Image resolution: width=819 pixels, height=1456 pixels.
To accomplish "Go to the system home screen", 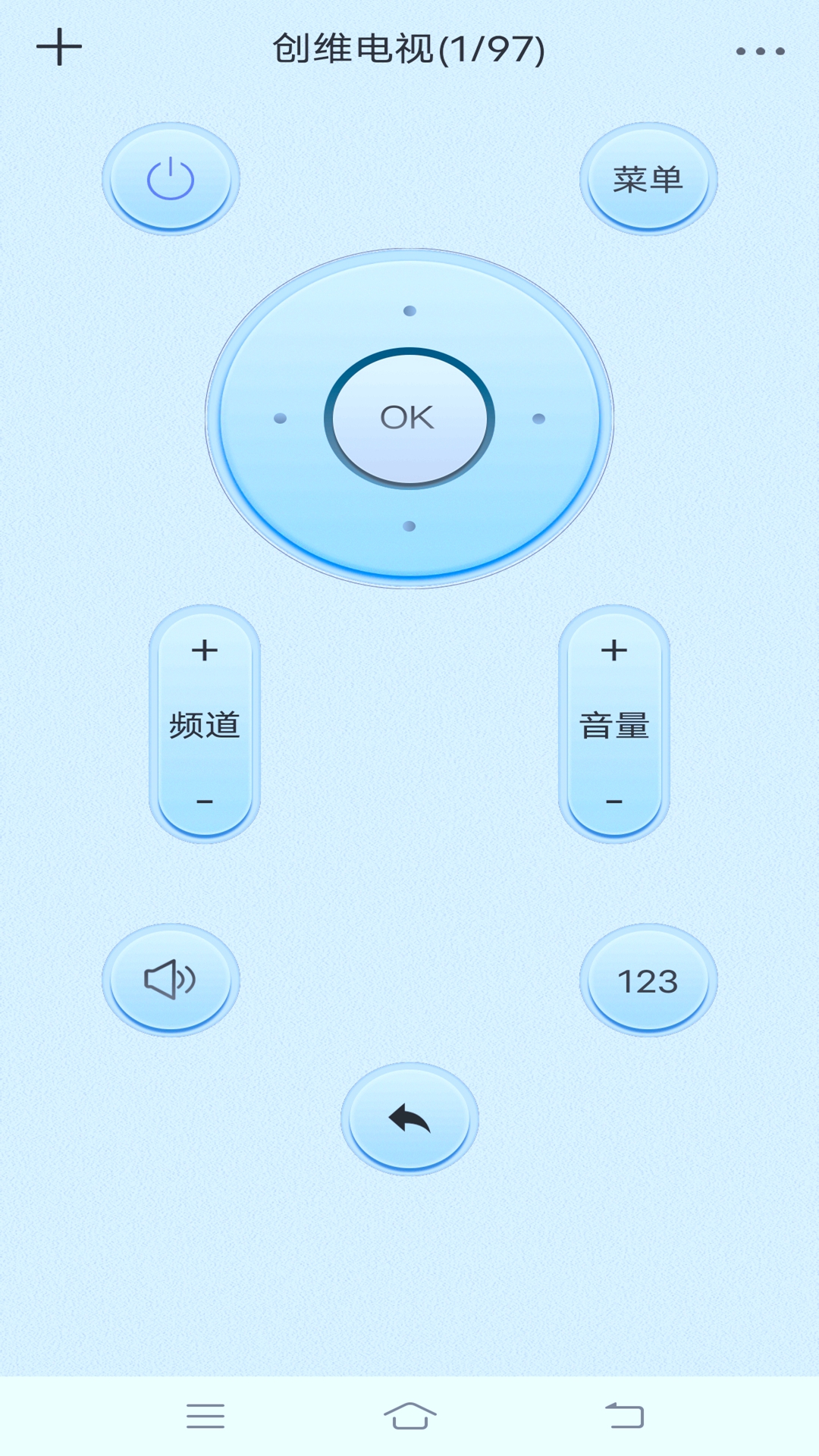I will click(x=410, y=1416).
